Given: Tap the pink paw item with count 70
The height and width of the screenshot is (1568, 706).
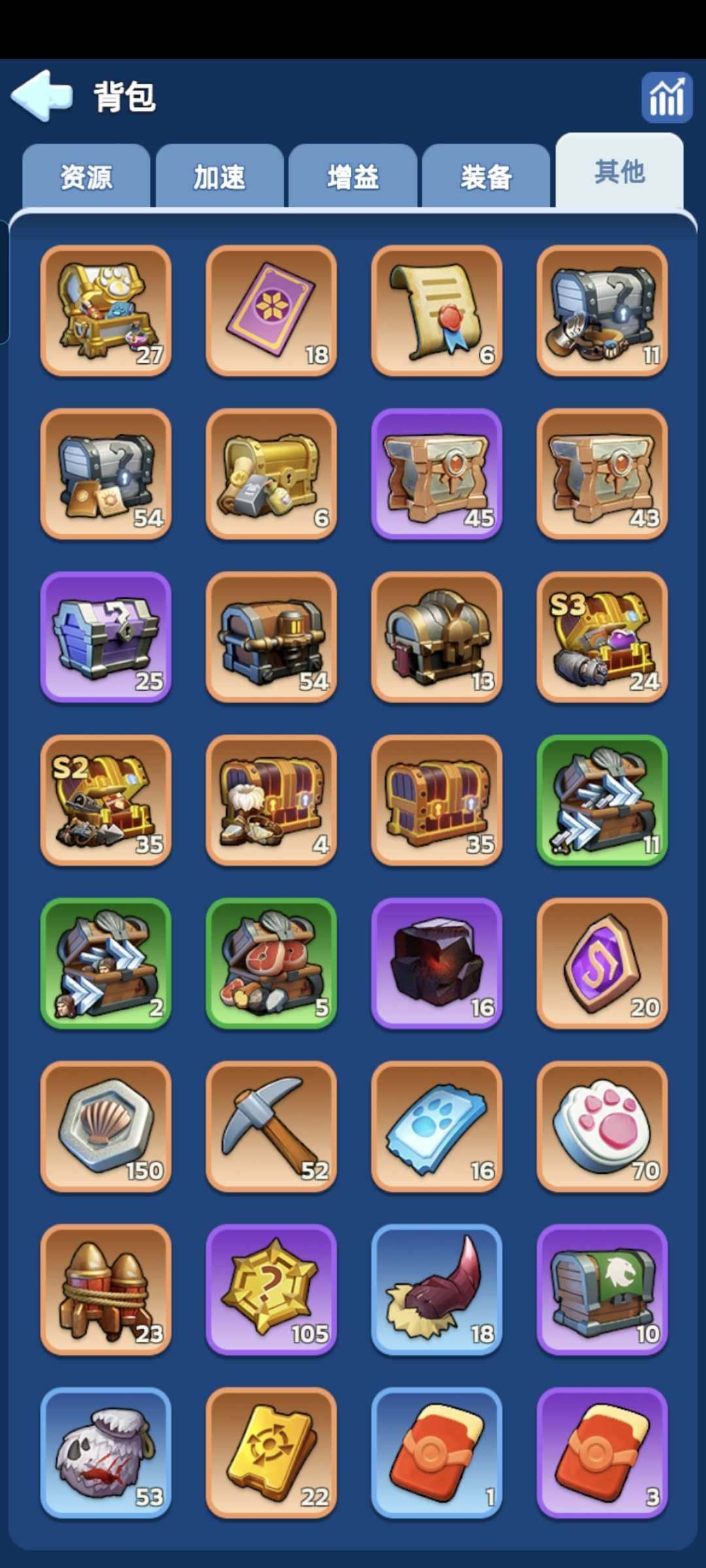Looking at the screenshot, I should [x=602, y=1126].
